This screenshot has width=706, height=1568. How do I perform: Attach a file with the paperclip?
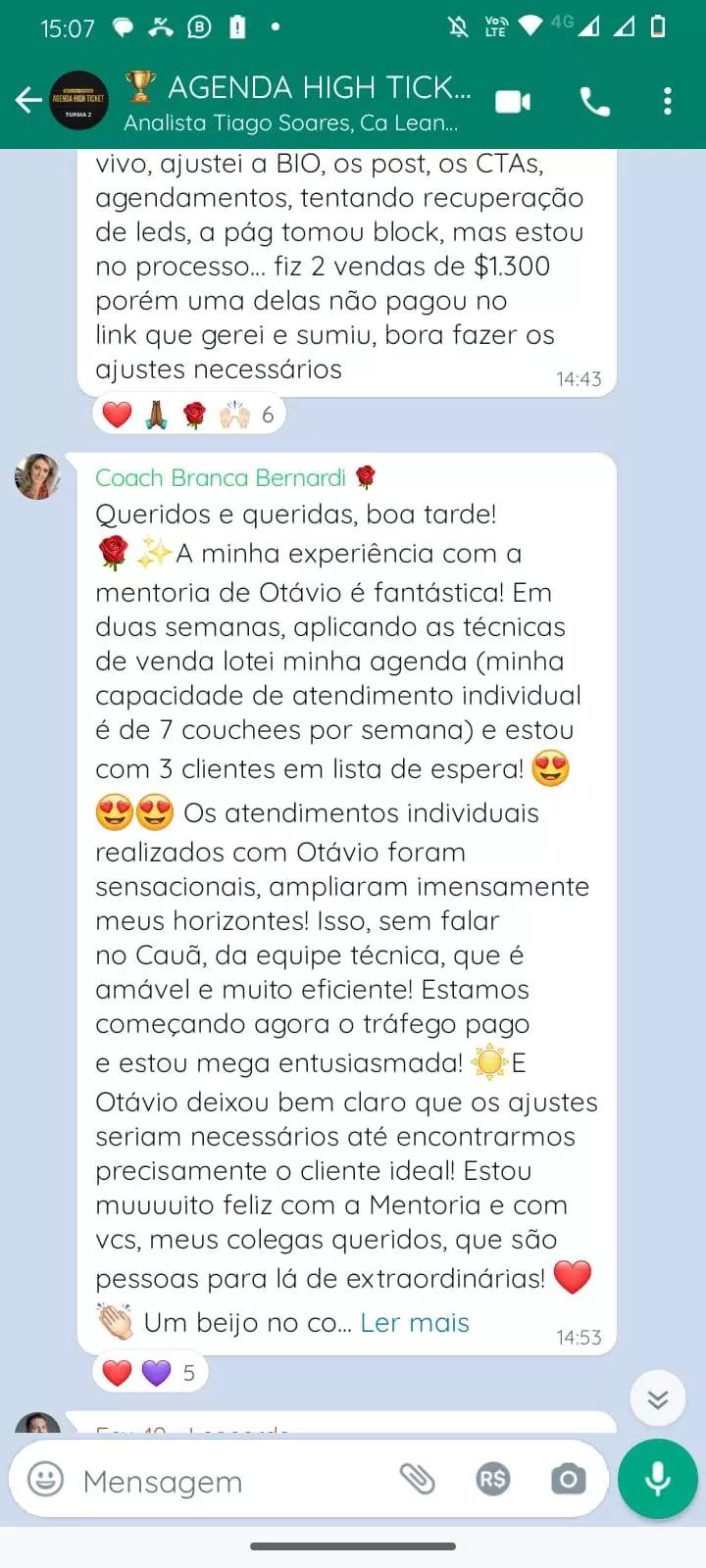click(418, 1479)
